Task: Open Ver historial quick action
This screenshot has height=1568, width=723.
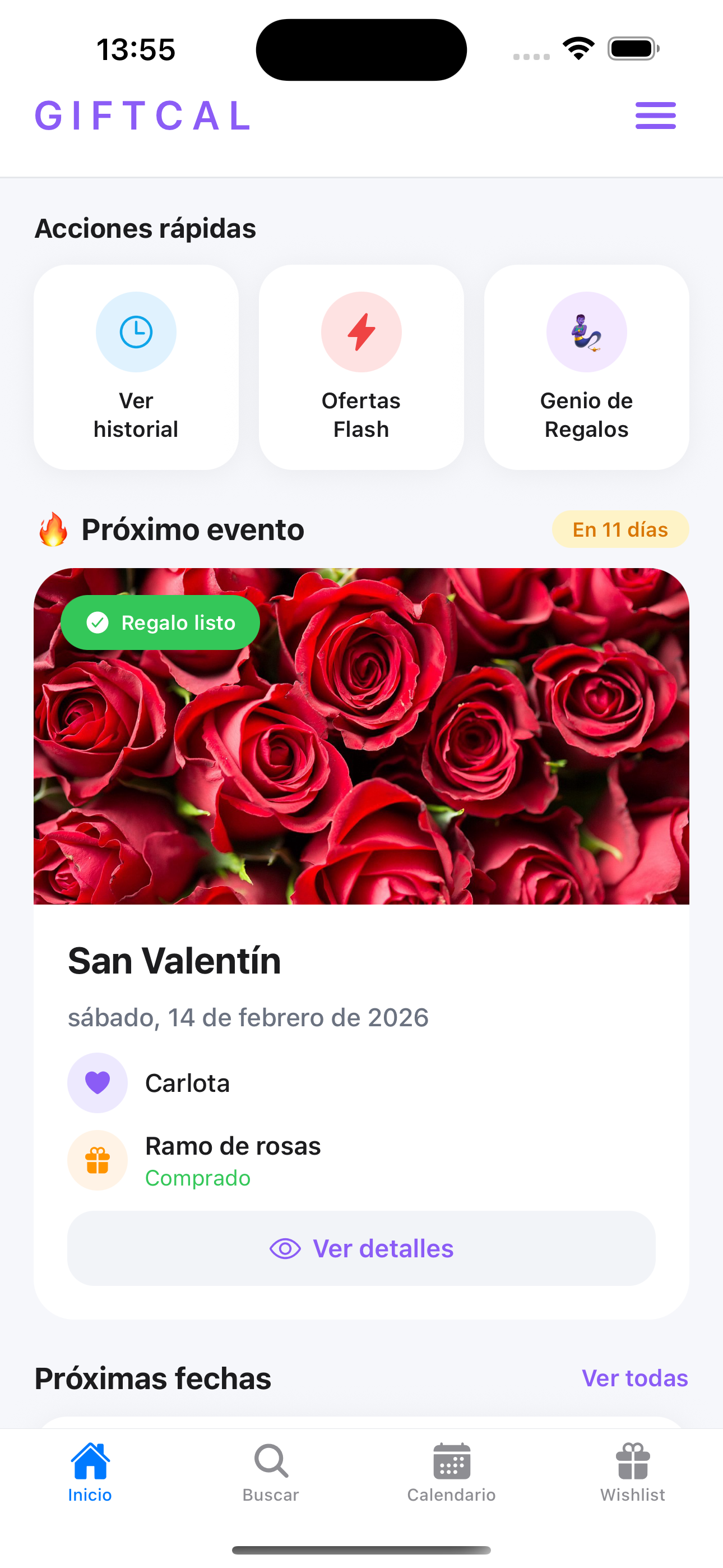Action: pyautogui.click(x=136, y=367)
